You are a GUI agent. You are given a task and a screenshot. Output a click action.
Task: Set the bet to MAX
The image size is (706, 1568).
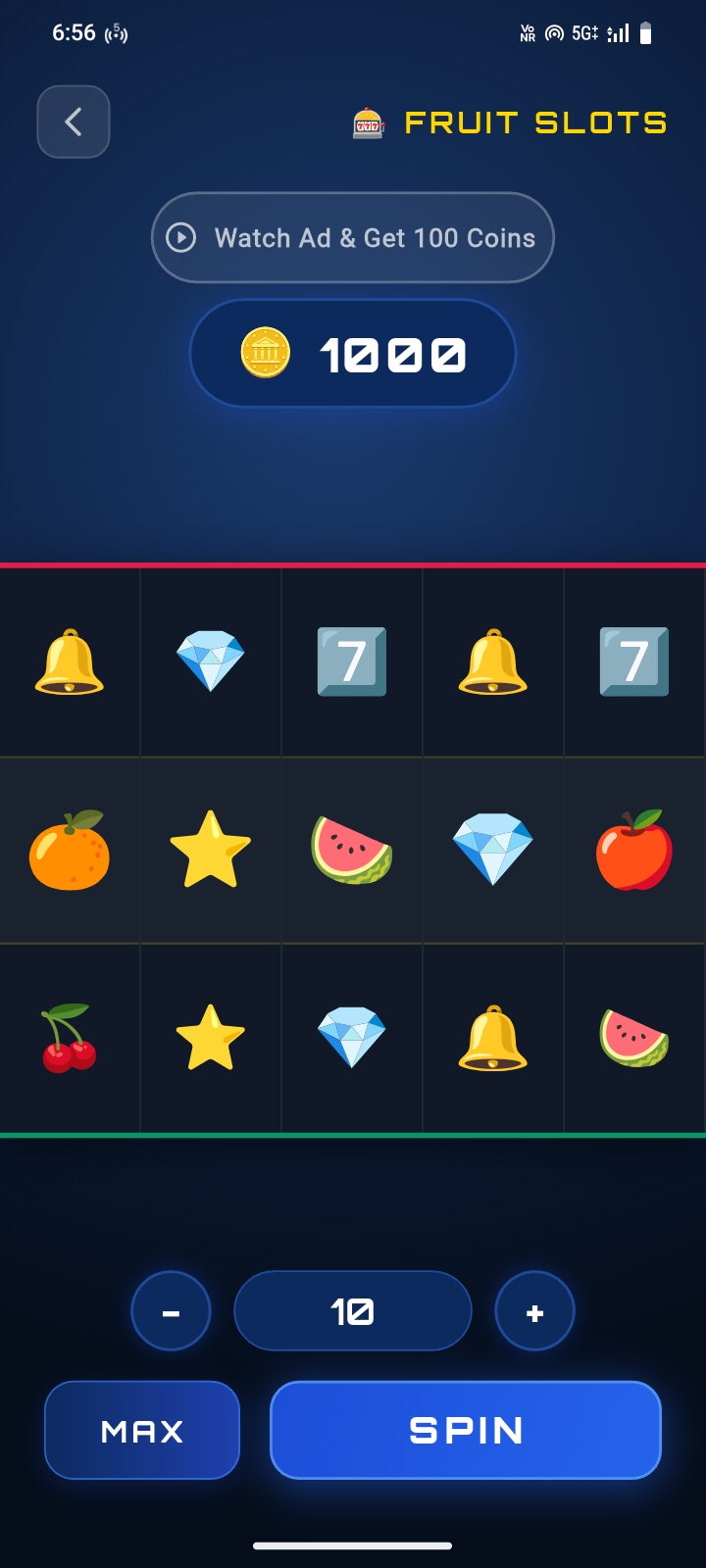point(142,1430)
